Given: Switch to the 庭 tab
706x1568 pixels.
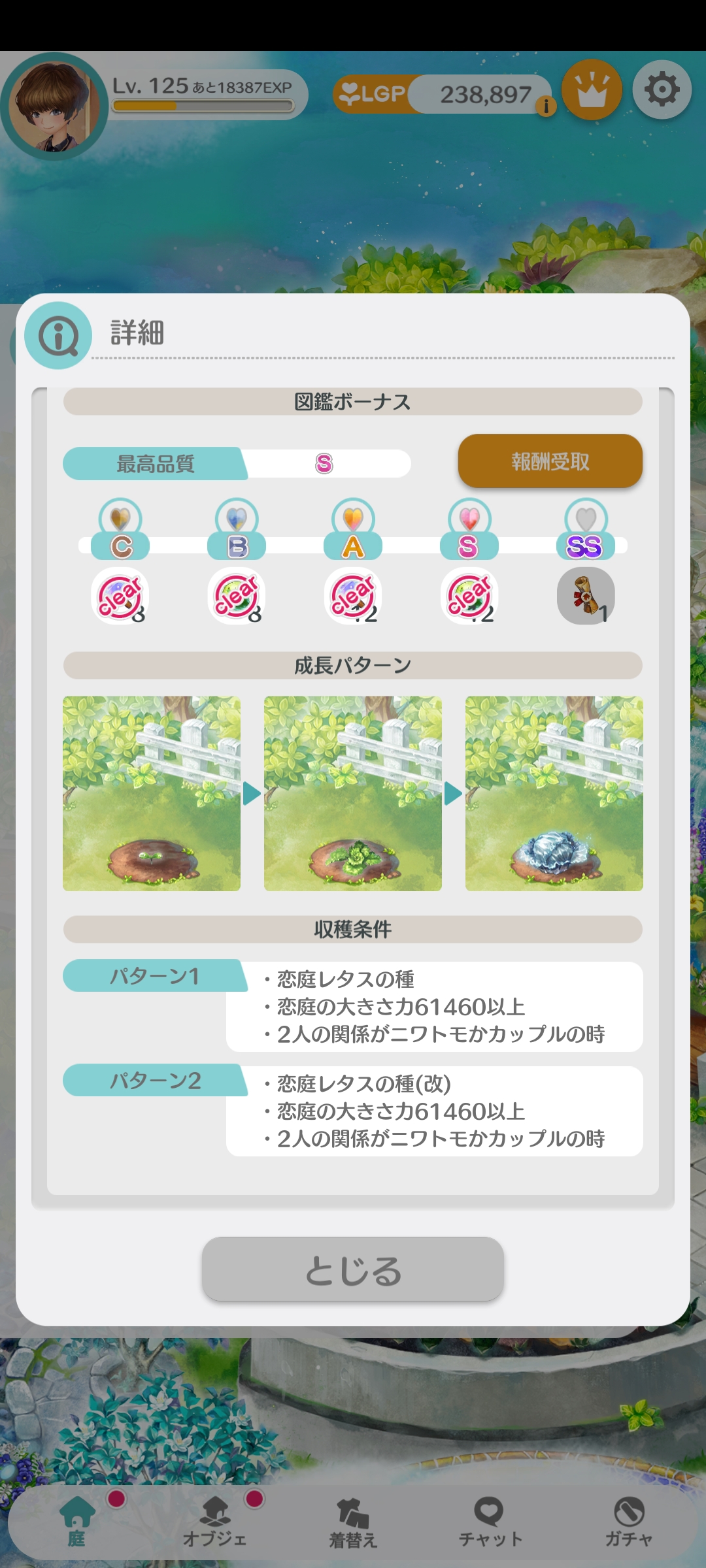Looking at the screenshot, I should click(77, 1522).
